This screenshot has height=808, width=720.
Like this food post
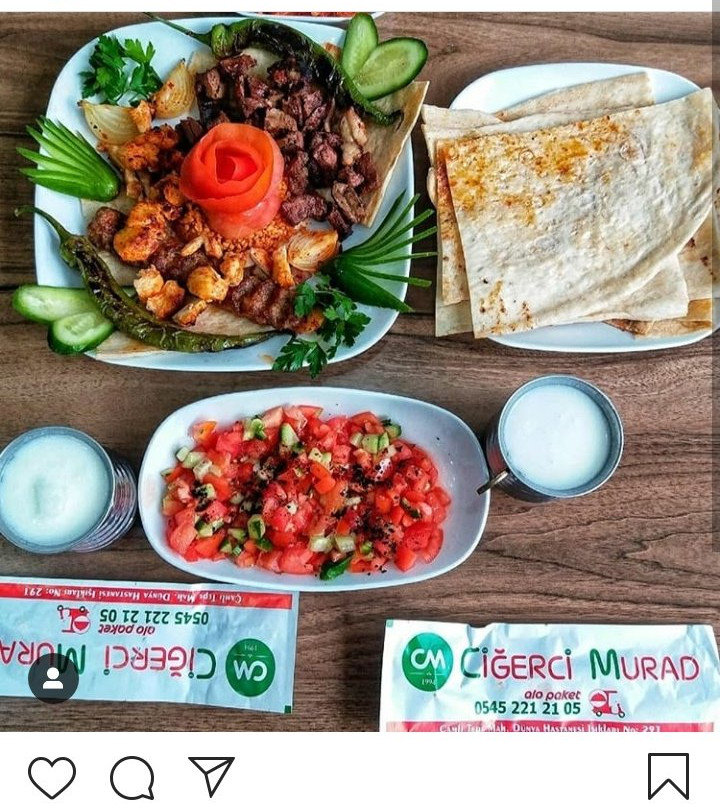(52, 777)
